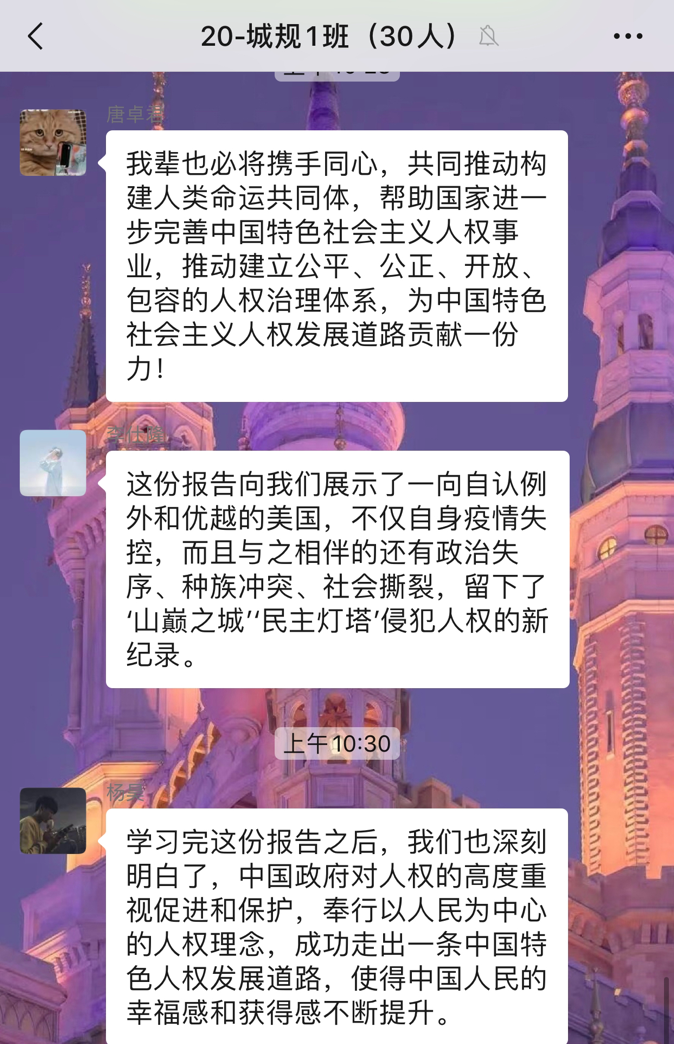Open the profile of the second message sender

[x=53, y=463]
